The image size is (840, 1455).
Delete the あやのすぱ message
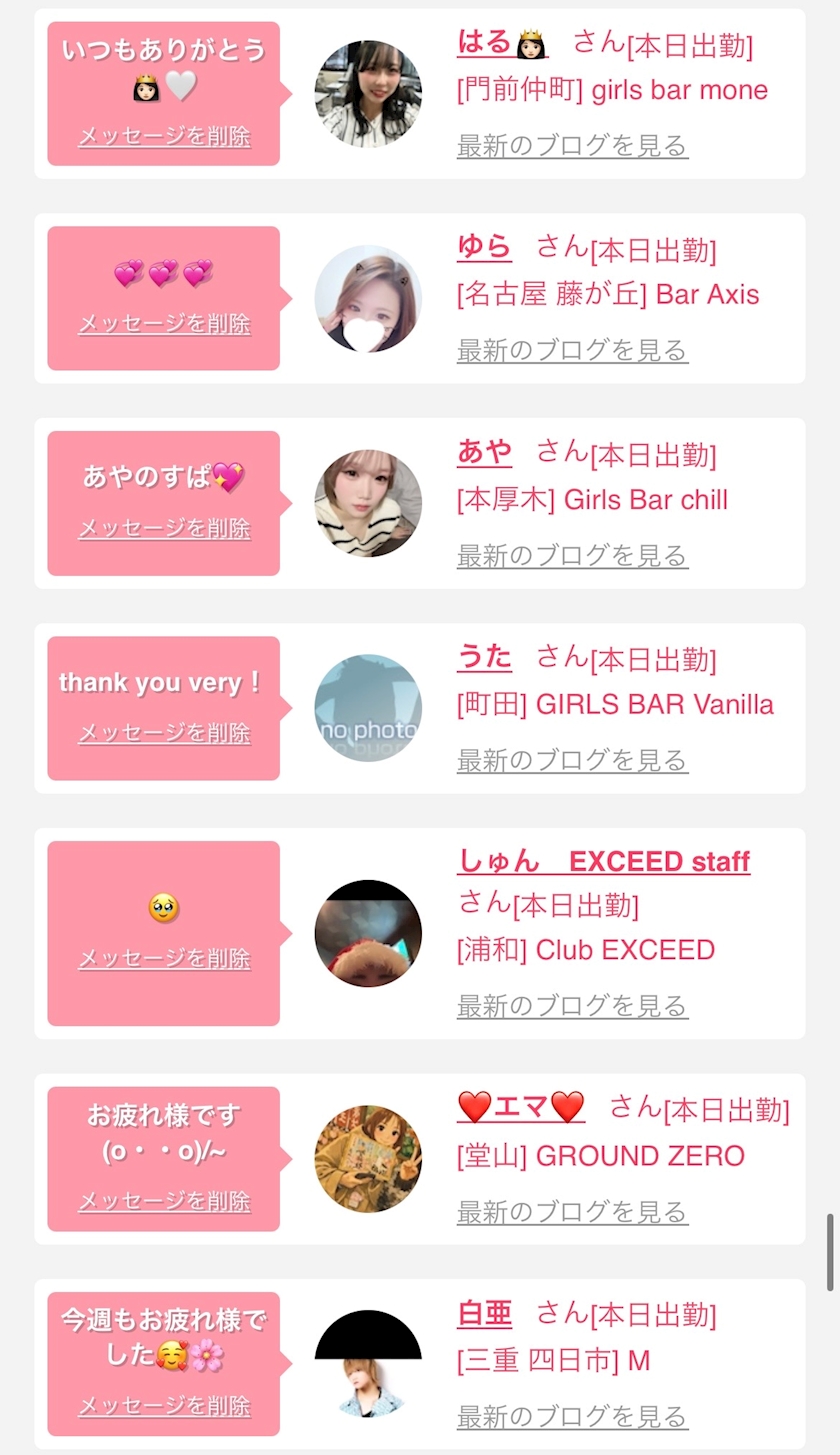pos(164,528)
